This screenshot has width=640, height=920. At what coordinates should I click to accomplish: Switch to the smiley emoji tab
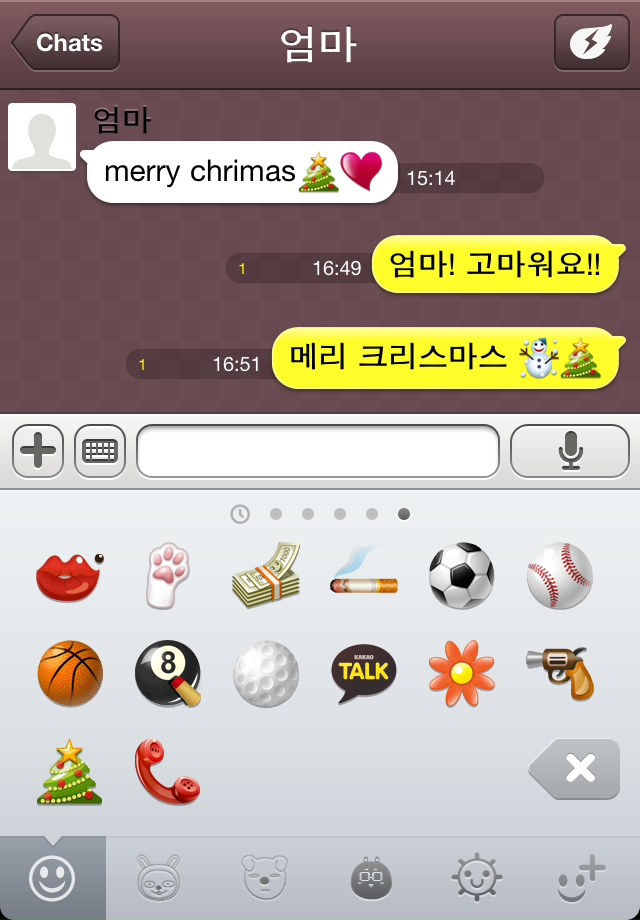(52, 878)
